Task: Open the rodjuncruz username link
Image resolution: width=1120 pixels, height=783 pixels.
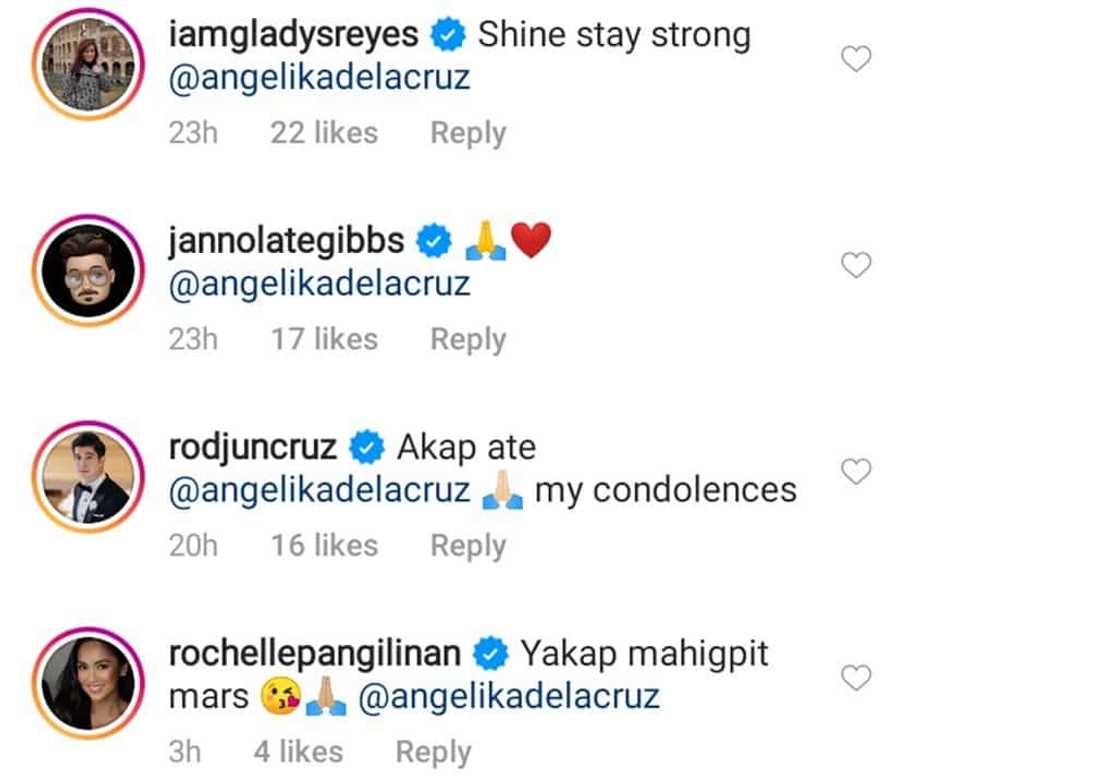Action: point(253,447)
